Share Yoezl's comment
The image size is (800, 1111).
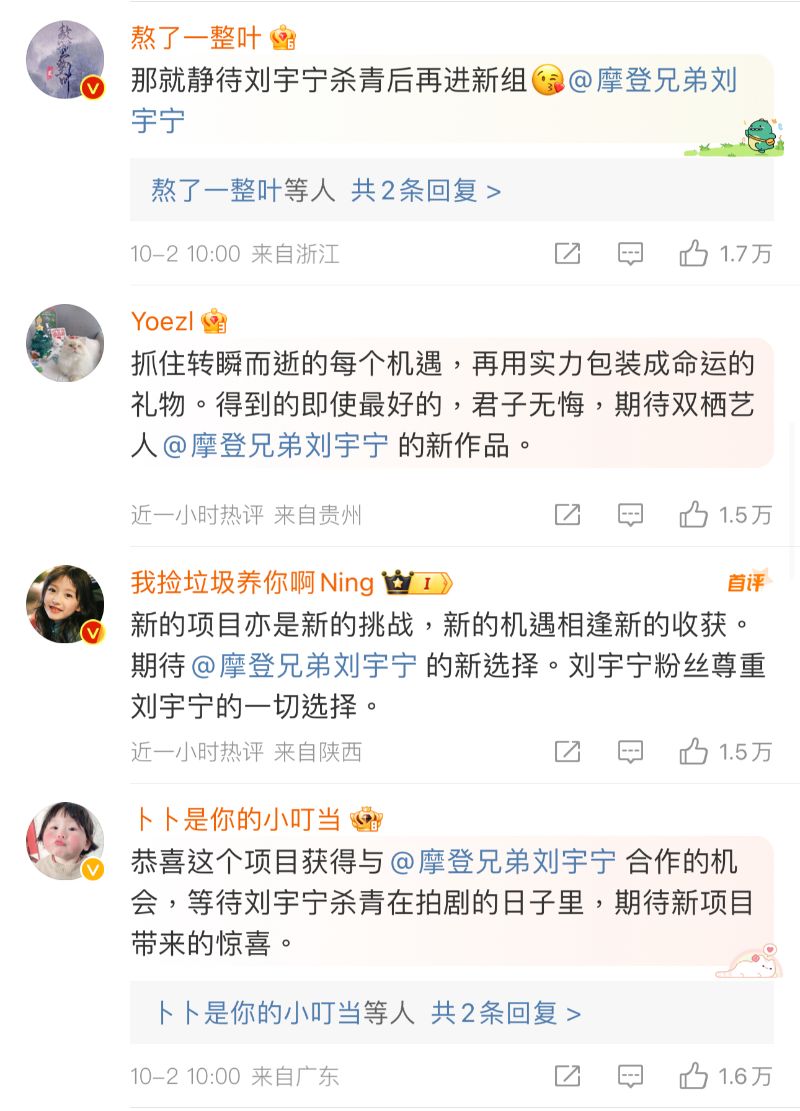tap(568, 515)
